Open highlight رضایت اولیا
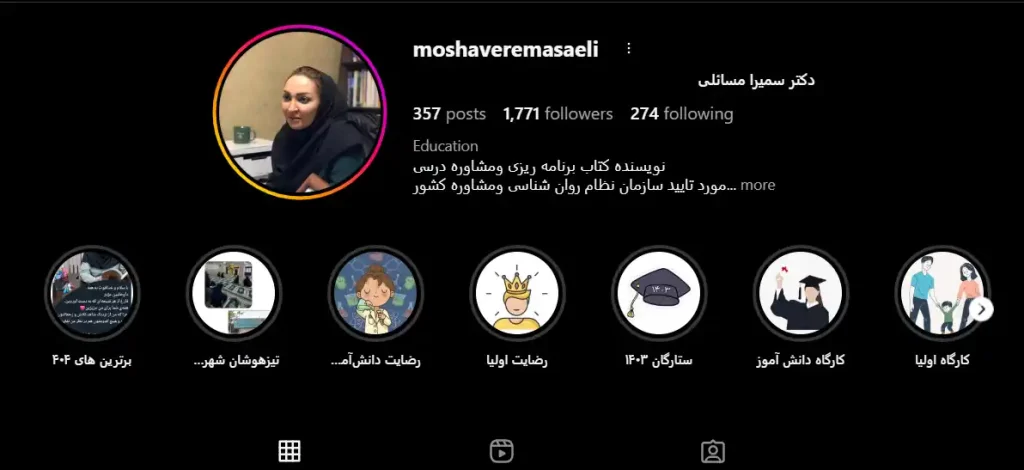Screen dimensions: 1024x470 [x=518, y=293]
